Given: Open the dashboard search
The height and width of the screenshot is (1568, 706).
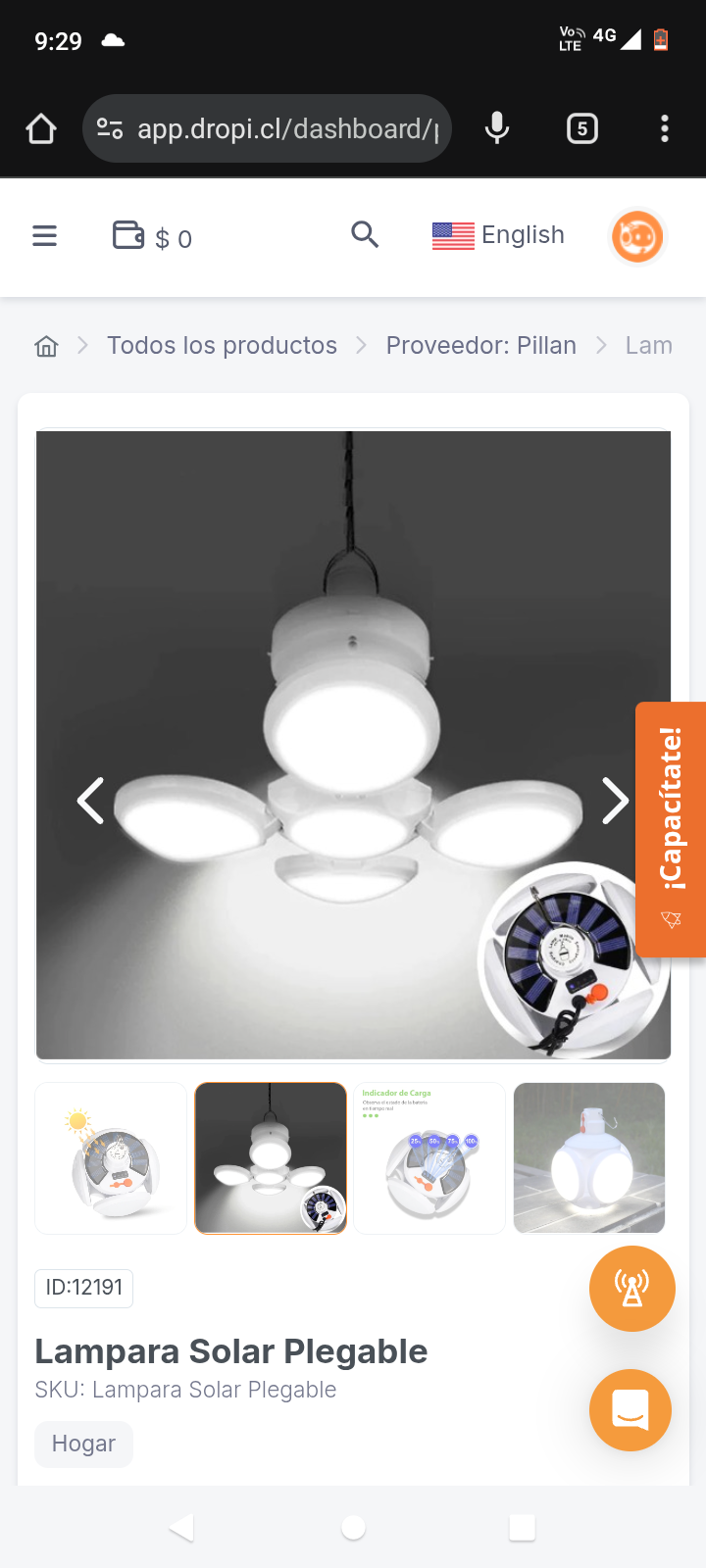Looking at the screenshot, I should (365, 235).
